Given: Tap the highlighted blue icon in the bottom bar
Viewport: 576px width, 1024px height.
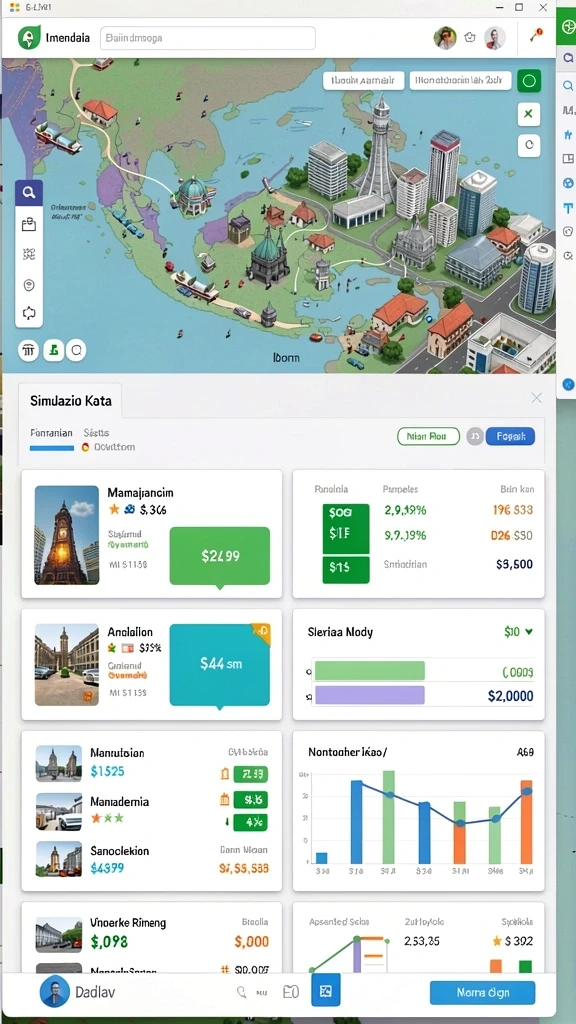Looking at the screenshot, I should [326, 991].
